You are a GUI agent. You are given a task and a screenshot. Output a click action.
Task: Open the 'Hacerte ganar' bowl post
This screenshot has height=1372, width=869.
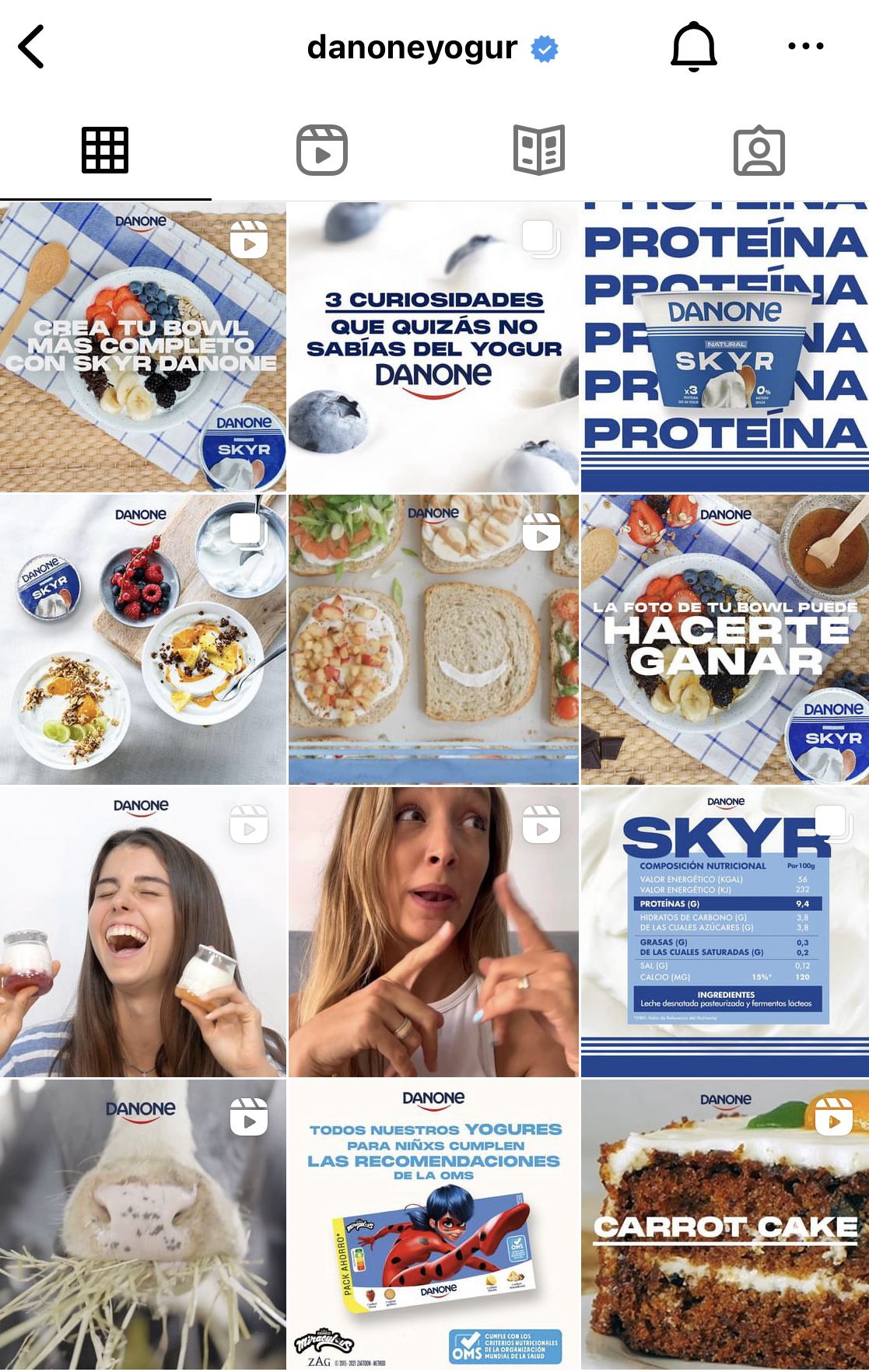pos(724,639)
